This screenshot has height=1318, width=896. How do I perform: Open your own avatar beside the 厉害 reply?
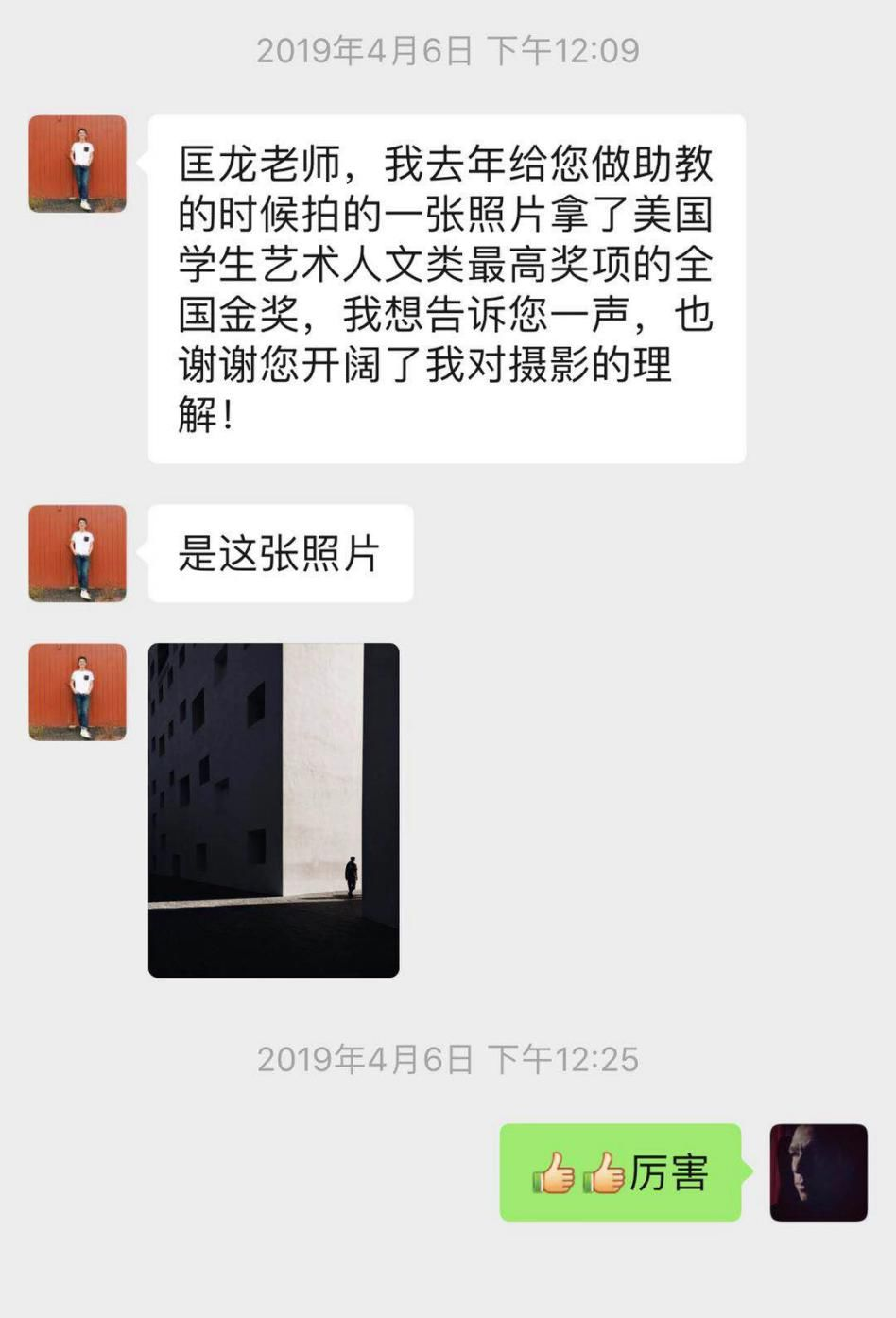click(x=818, y=1172)
